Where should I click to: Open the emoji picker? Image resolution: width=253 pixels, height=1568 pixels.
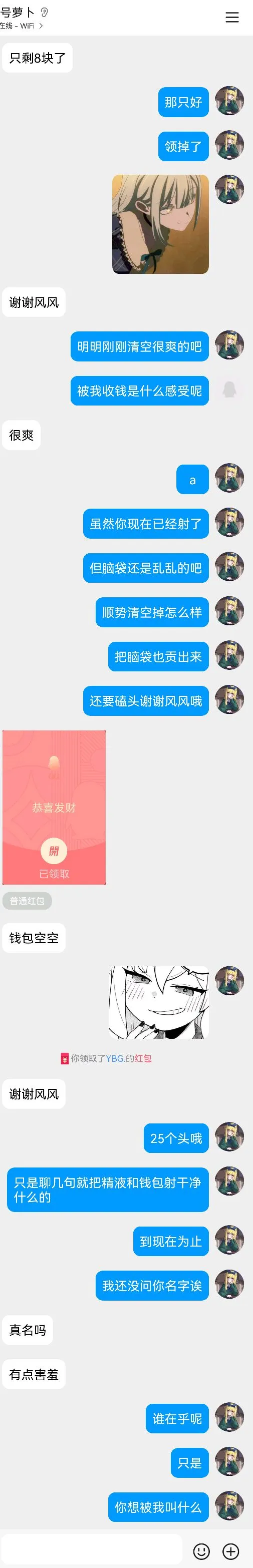pyautogui.click(x=201, y=1551)
